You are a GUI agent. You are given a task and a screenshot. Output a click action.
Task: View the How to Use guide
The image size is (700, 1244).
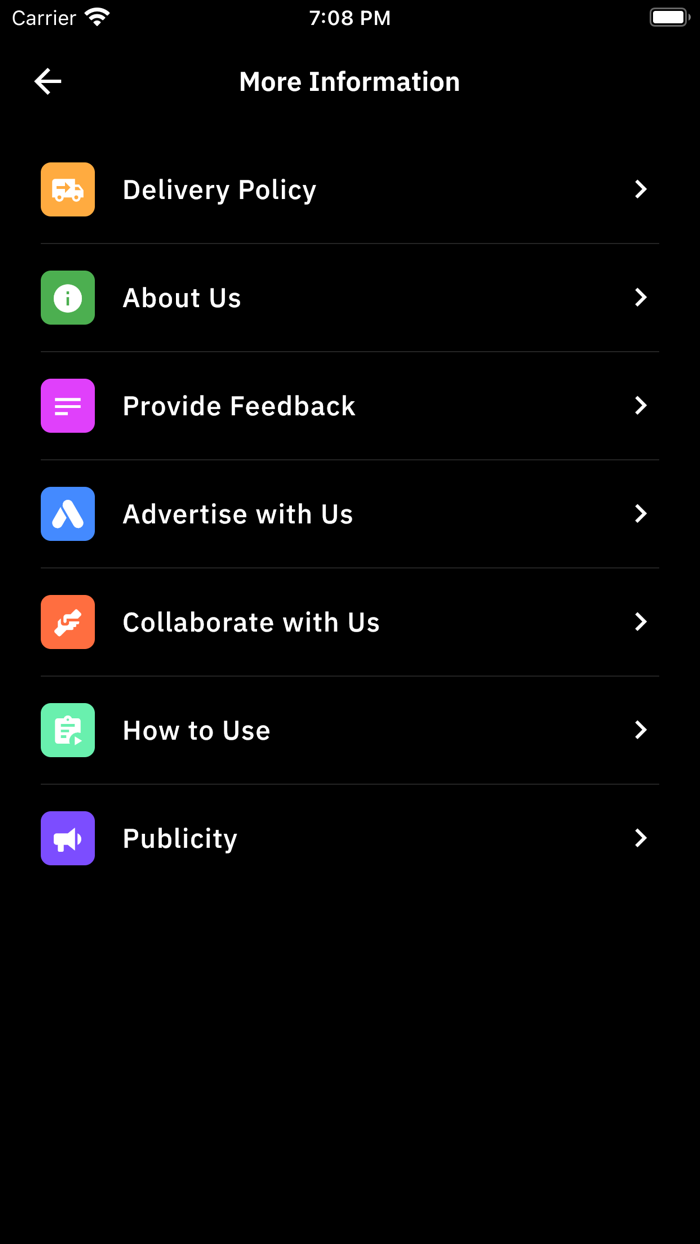click(x=349, y=730)
